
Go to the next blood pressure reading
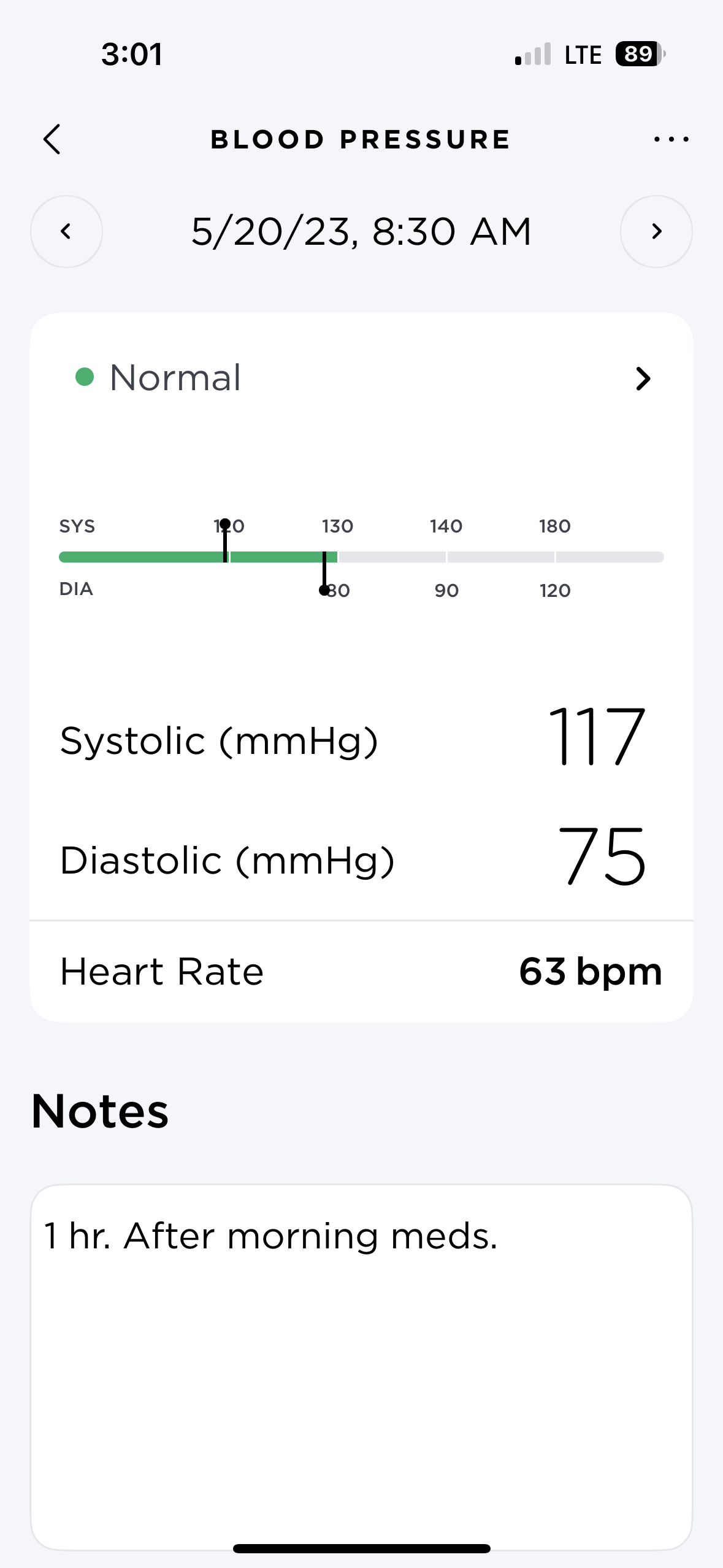(656, 232)
